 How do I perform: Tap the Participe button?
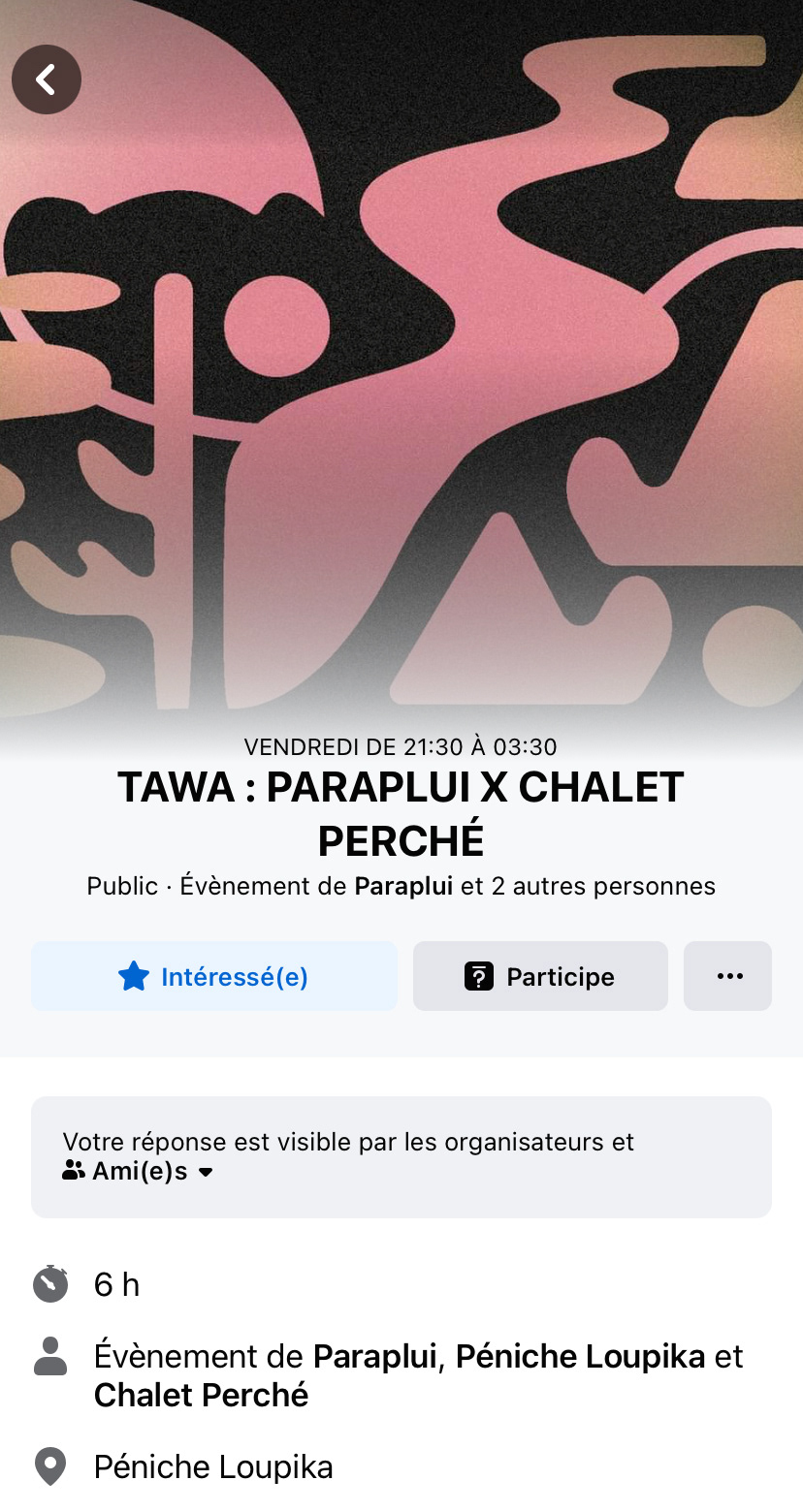click(540, 976)
